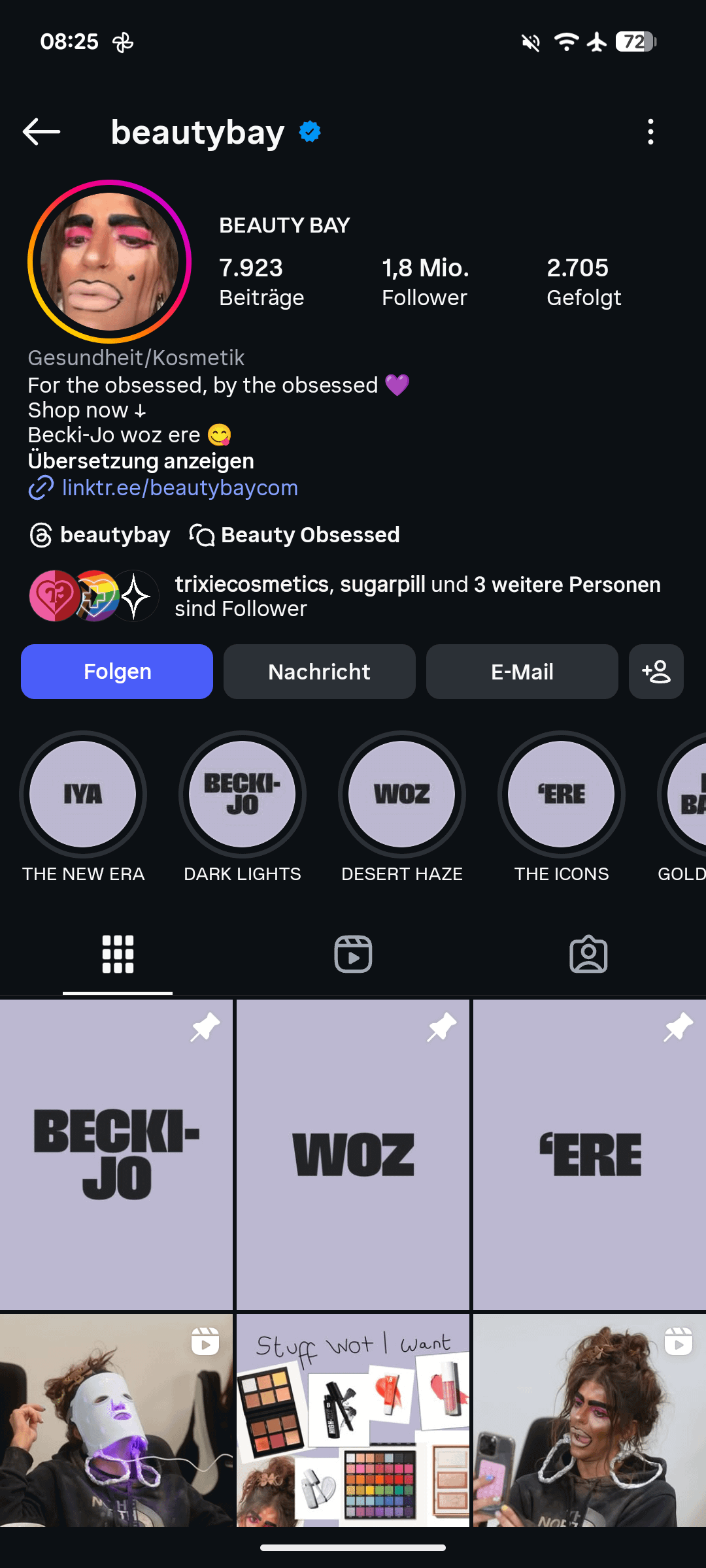Send a message via Nachricht
Viewport: 706px width, 1568px height.
(x=319, y=672)
